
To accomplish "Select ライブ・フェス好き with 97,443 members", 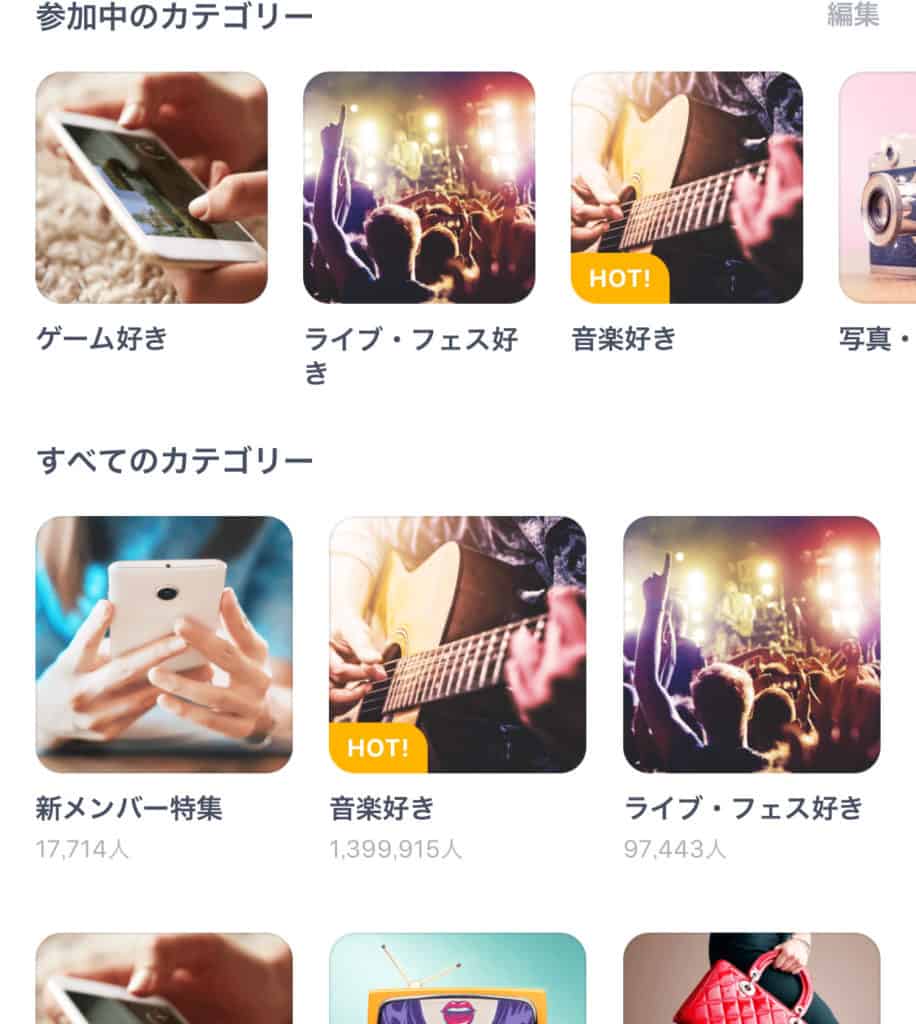I will pos(751,644).
